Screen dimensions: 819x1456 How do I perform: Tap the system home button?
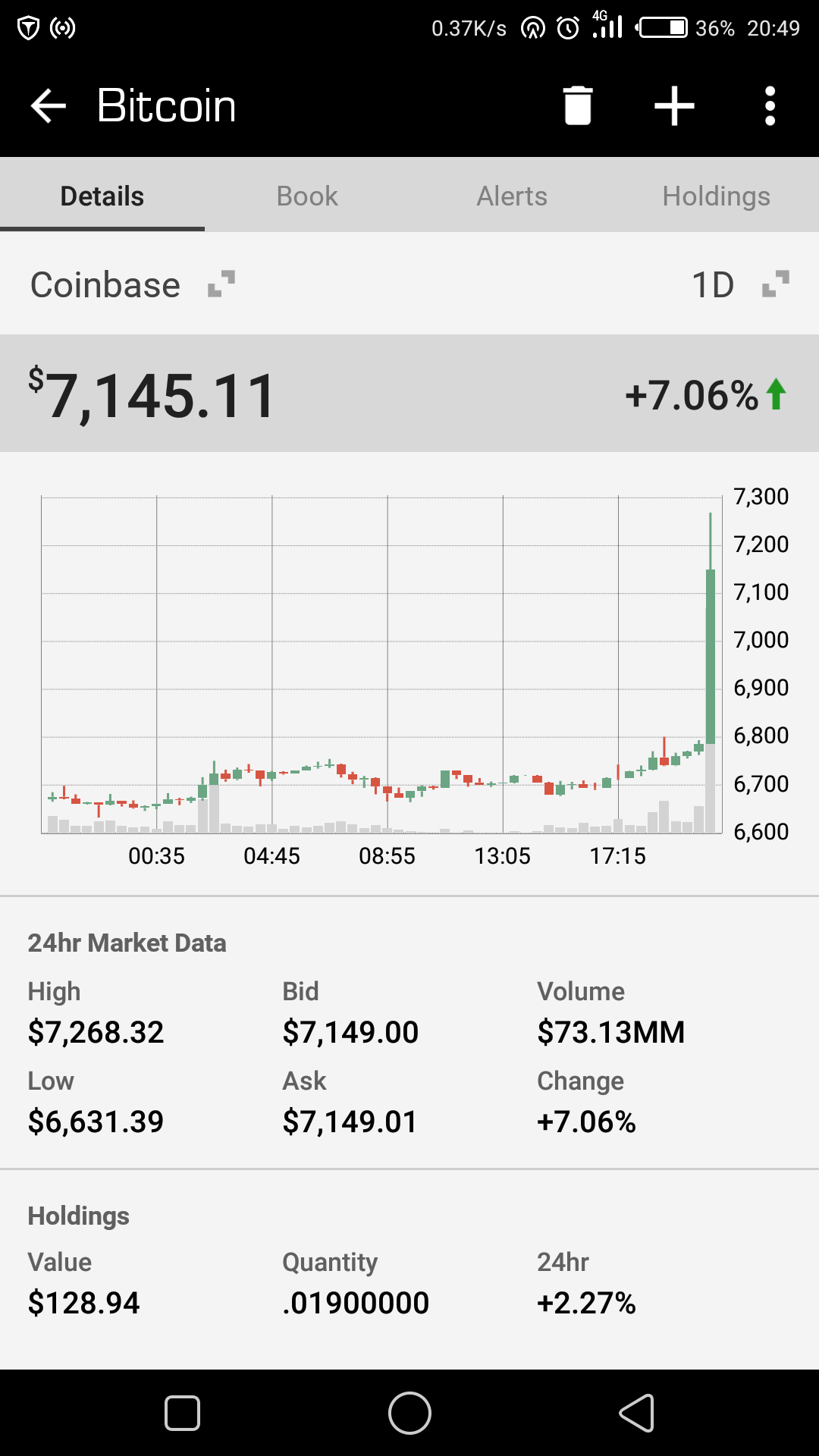pos(409,1414)
